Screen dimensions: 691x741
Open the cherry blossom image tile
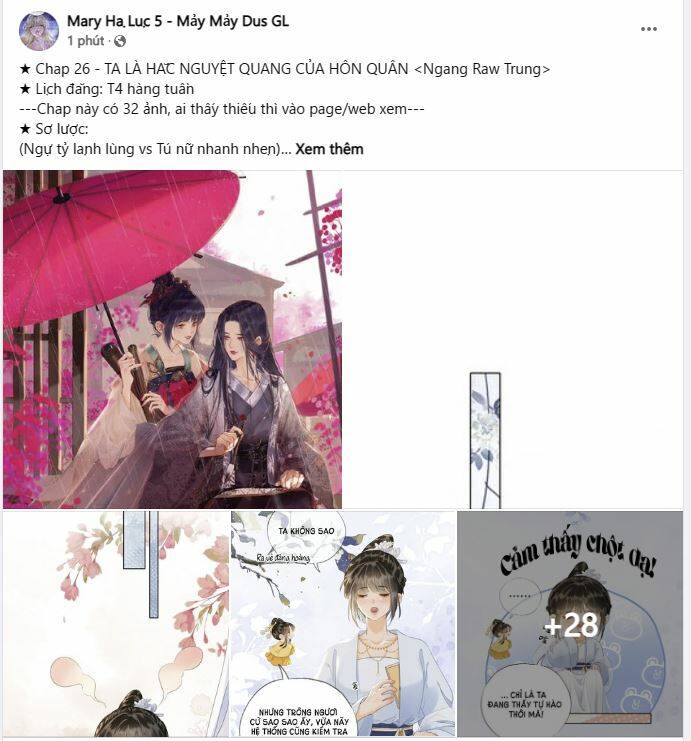tap(116, 624)
